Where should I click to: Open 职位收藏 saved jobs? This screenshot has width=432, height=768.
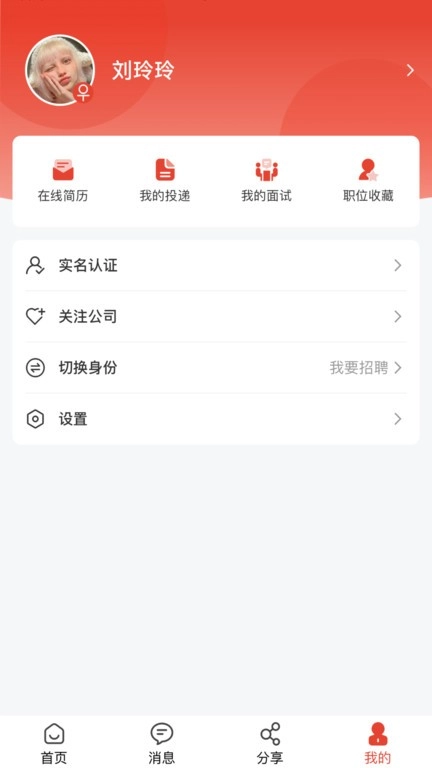[x=368, y=181]
